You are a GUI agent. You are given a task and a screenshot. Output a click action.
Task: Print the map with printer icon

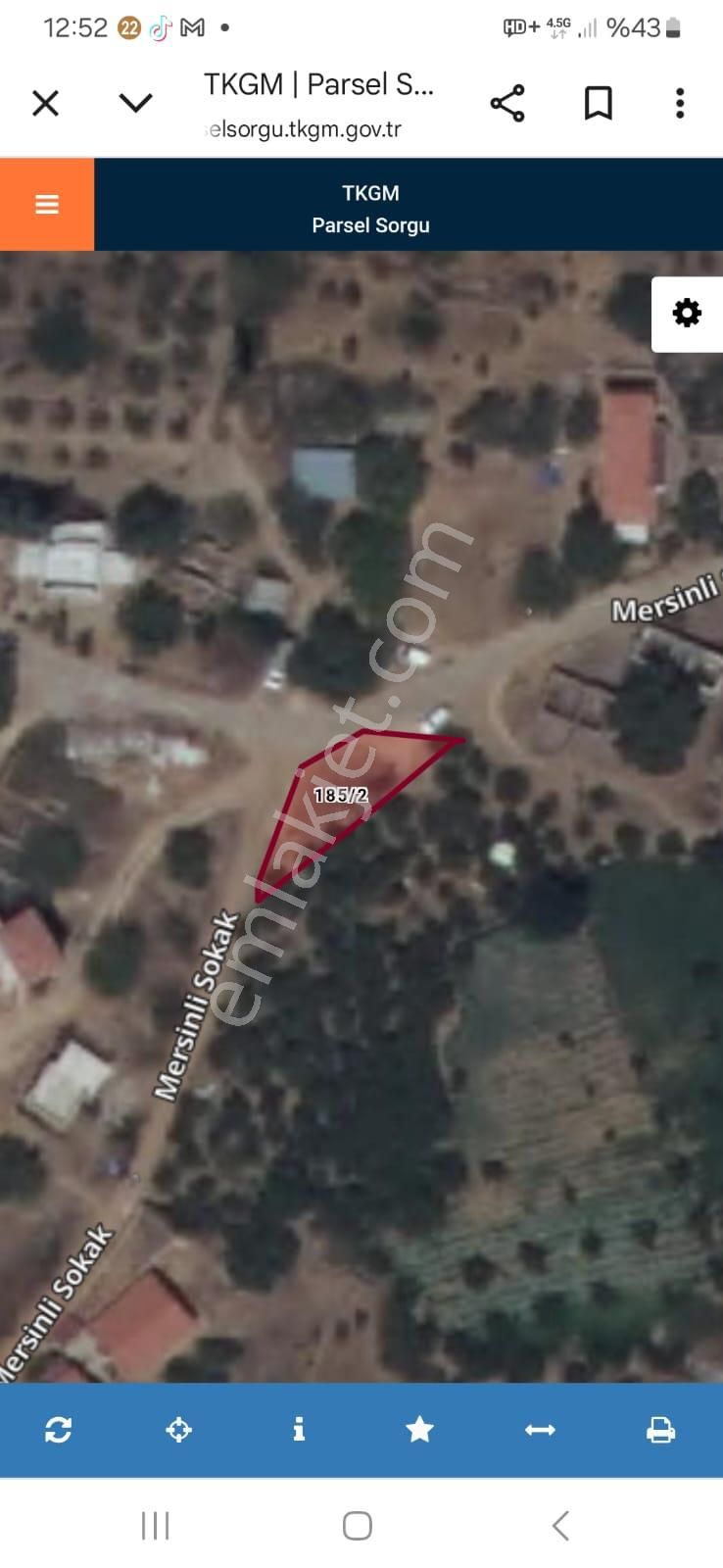point(660,1430)
